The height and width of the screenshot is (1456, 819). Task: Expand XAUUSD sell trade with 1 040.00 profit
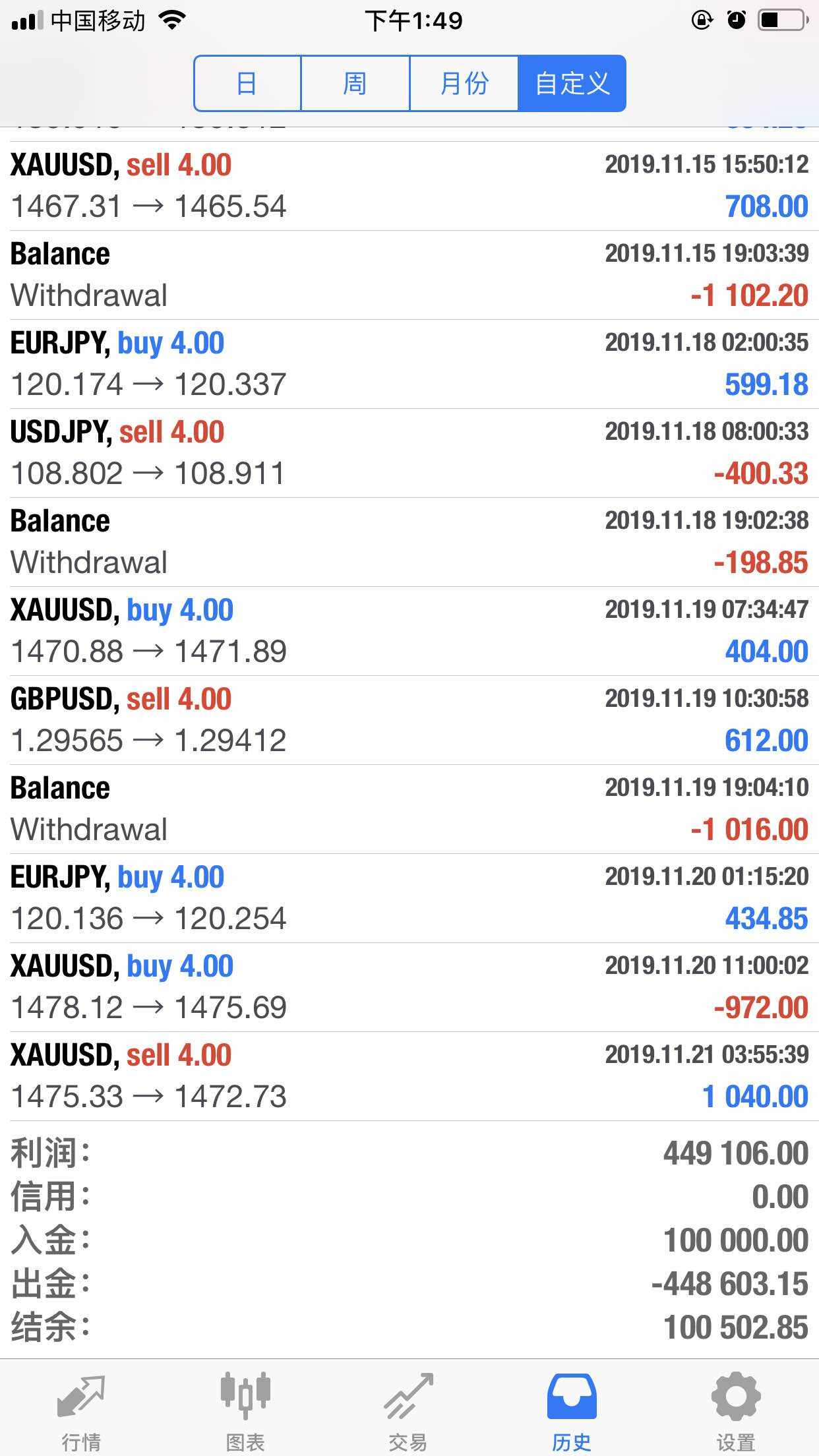click(x=409, y=1076)
